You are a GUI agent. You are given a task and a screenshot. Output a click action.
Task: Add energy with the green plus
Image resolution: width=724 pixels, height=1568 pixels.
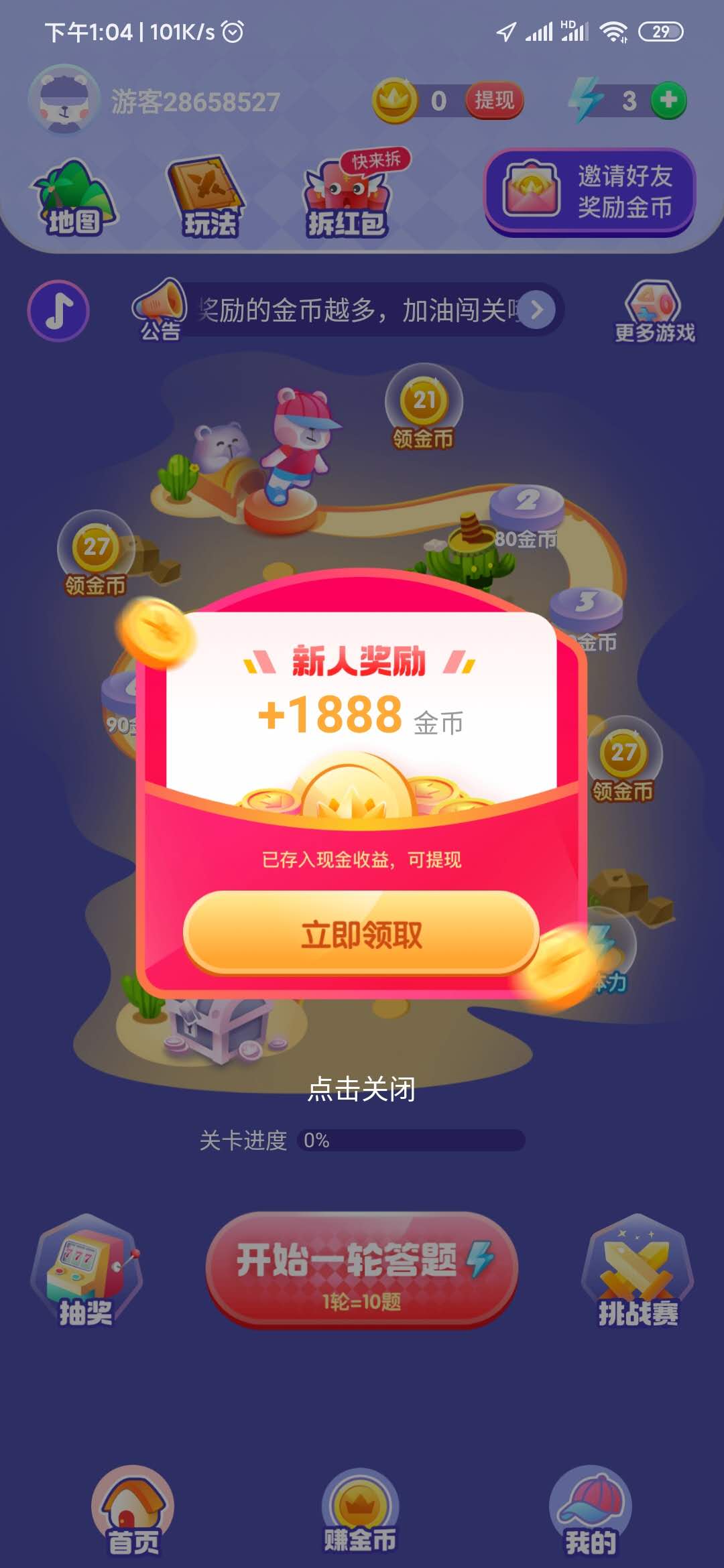coord(668,101)
